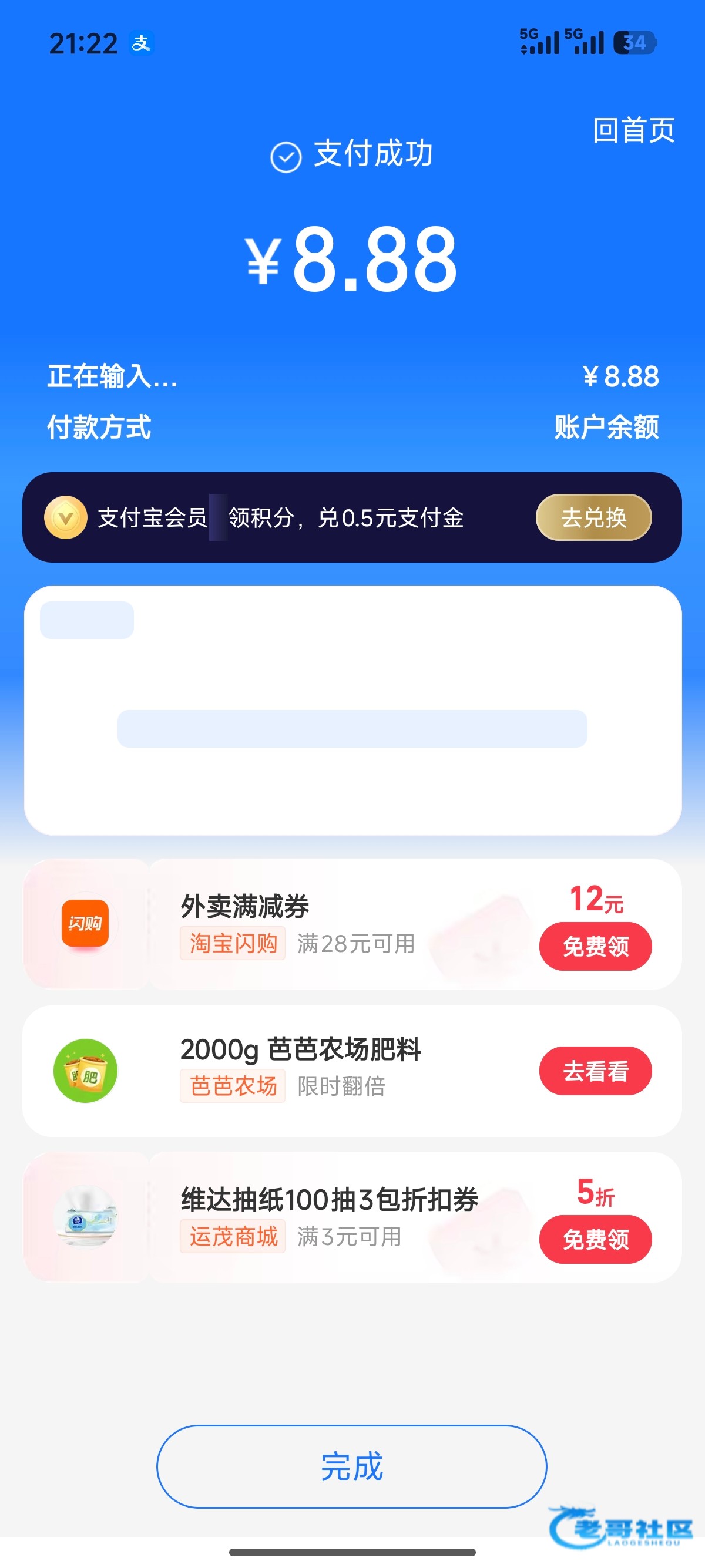Claim the 维达抽纸 5折 coupon with 免费领

click(595, 1239)
